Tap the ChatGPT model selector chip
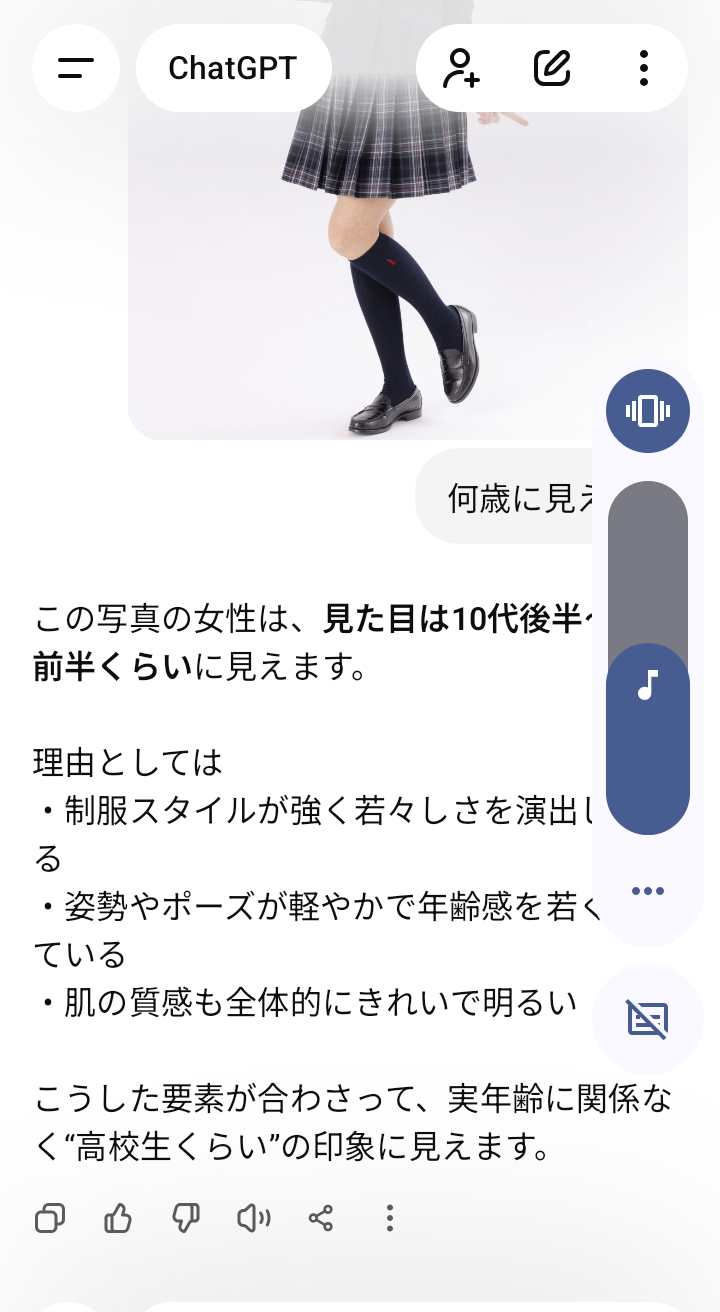 pyautogui.click(x=233, y=68)
